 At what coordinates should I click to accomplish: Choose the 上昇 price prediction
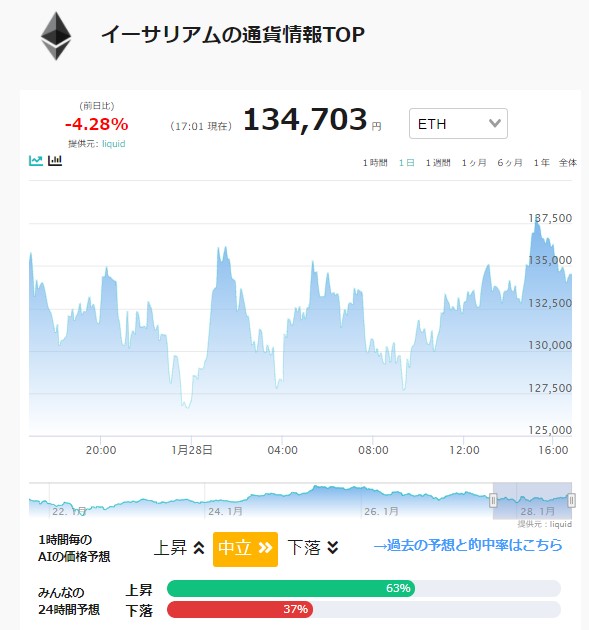pos(179,548)
